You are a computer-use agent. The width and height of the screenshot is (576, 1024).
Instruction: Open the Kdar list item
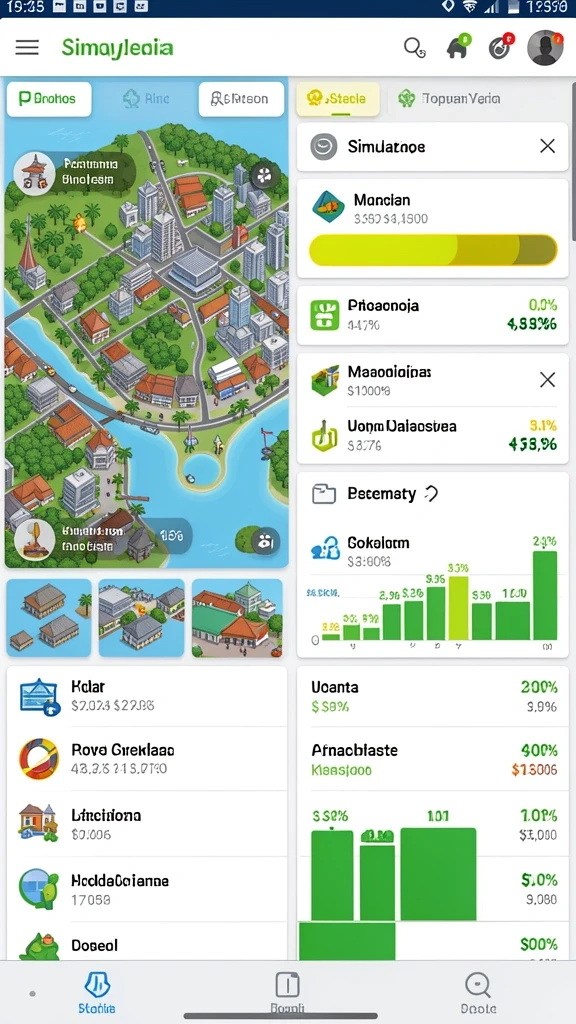pyautogui.click(x=147, y=696)
